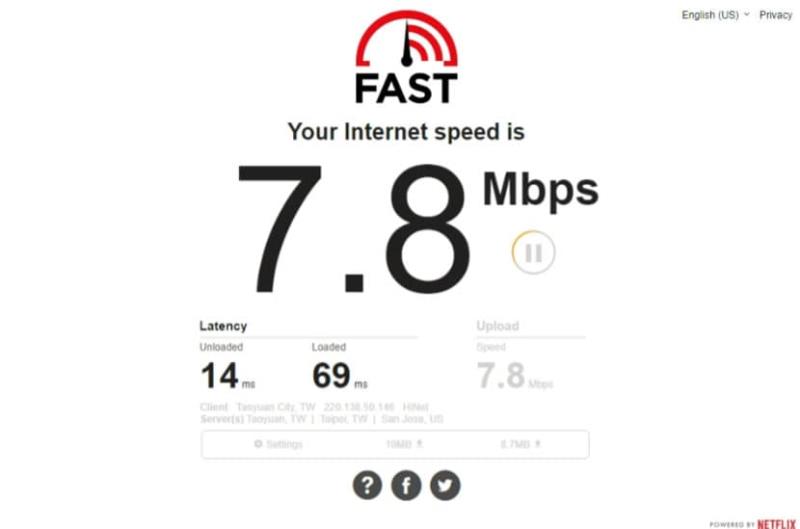The height and width of the screenshot is (529, 800).
Task: Open the Privacy link
Action: tap(775, 15)
